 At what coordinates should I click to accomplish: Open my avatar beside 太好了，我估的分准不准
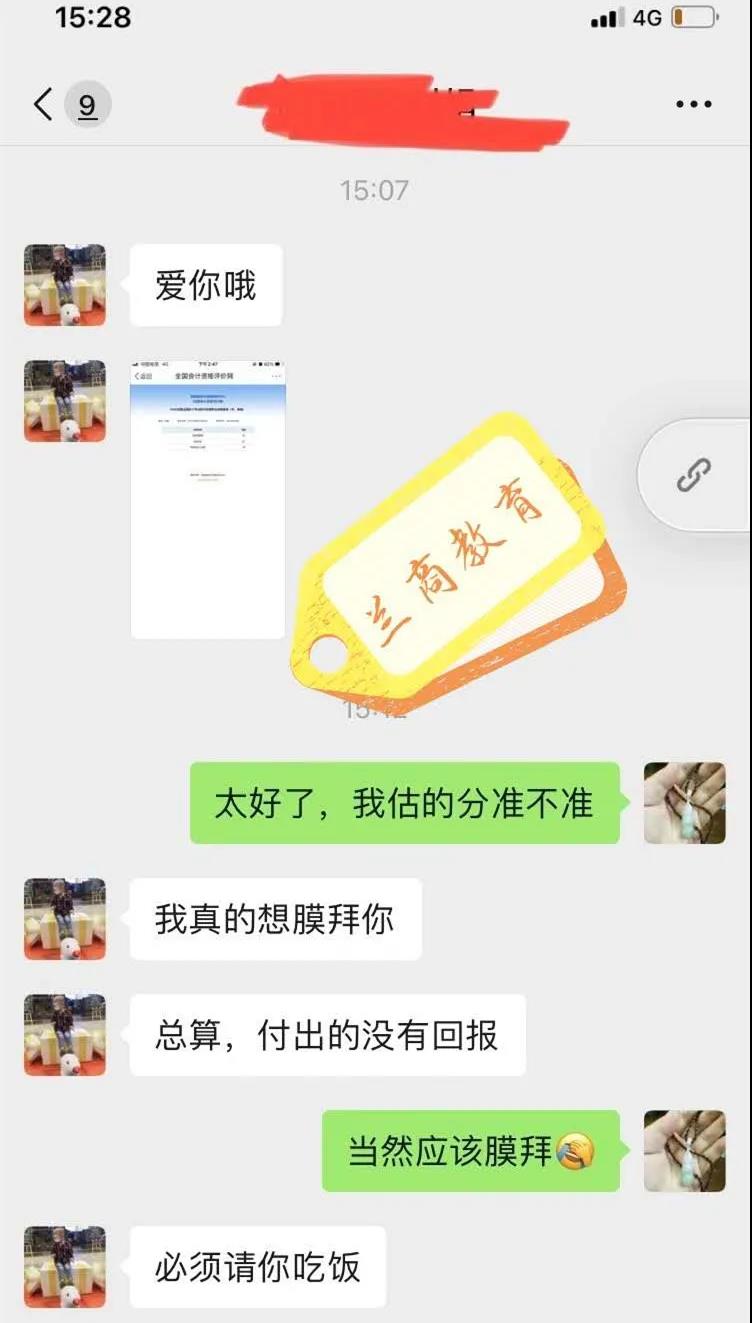click(x=684, y=802)
